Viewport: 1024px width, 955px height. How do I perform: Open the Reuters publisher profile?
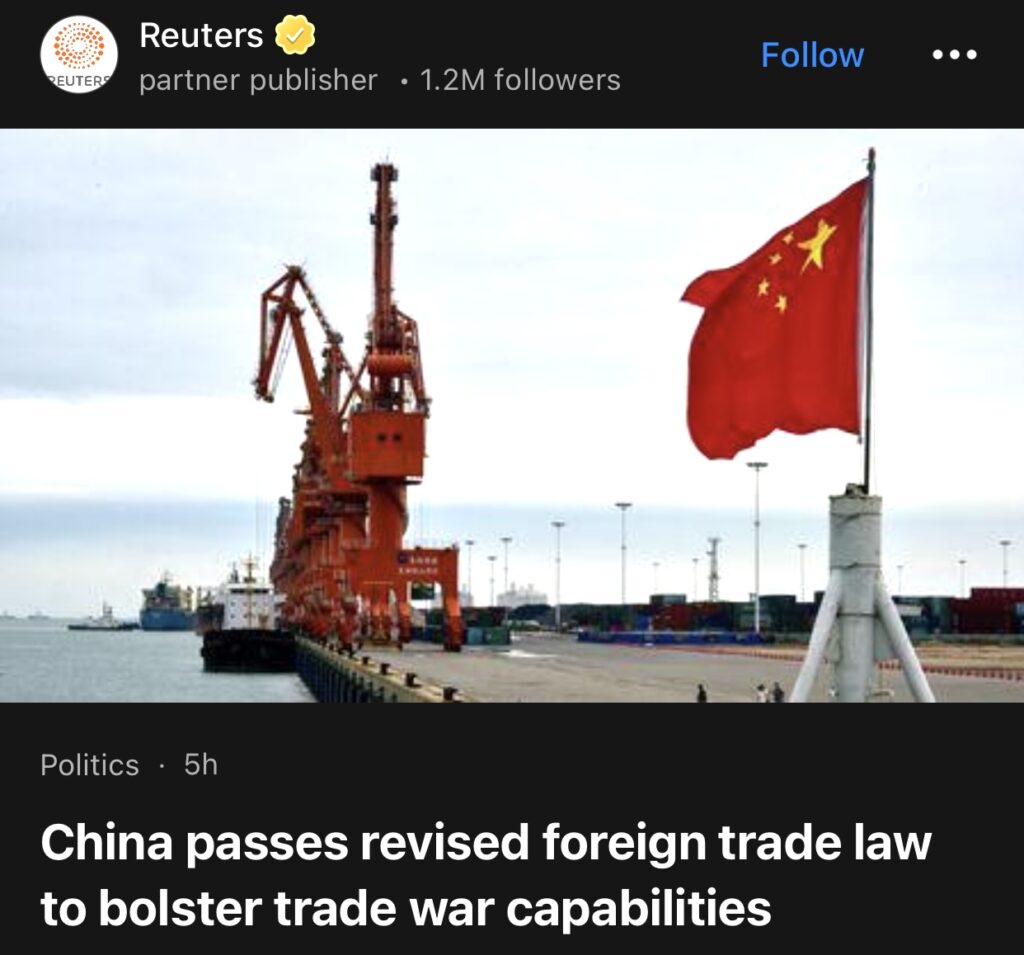pos(200,37)
